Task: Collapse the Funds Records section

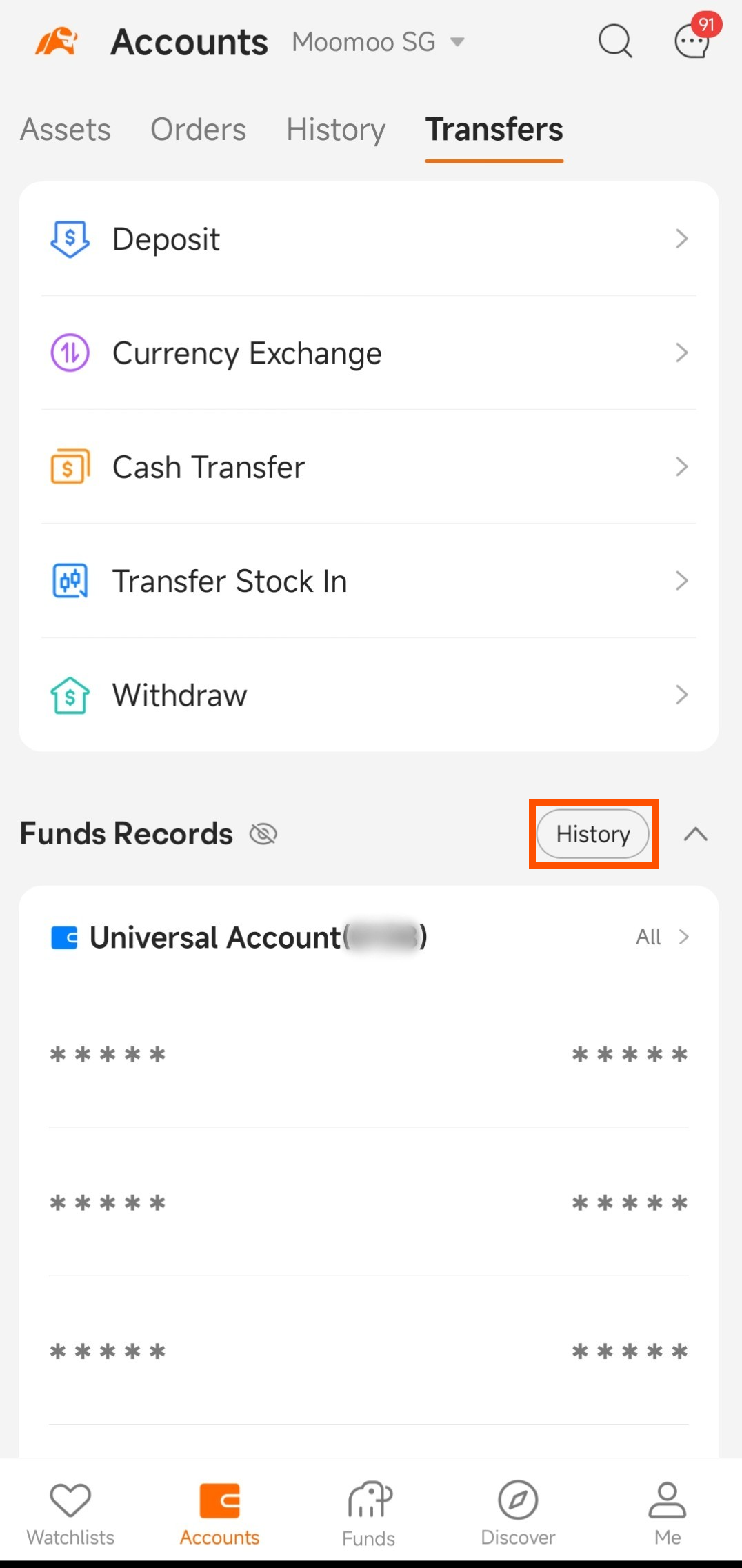Action: [x=696, y=834]
